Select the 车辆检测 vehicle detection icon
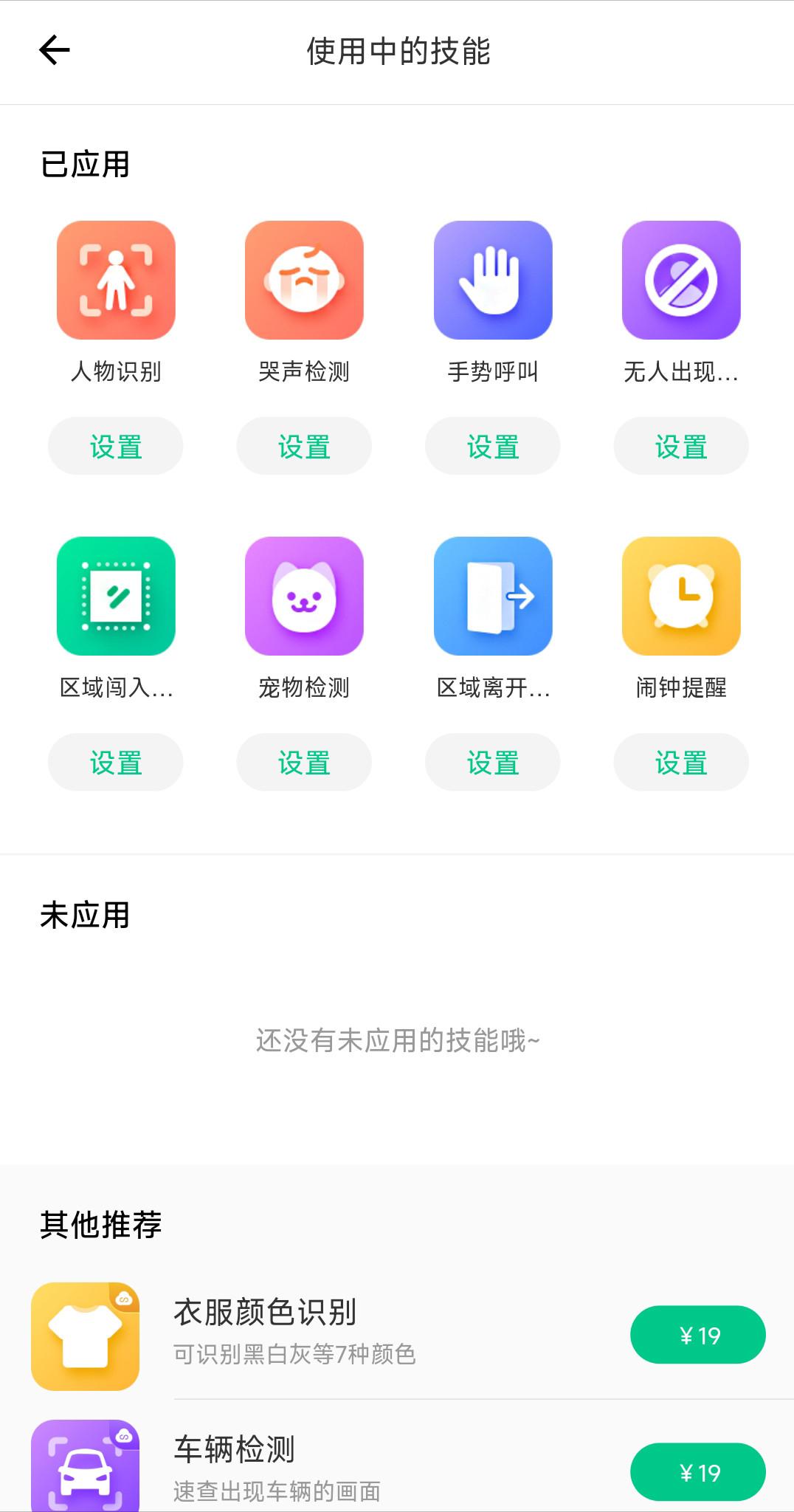 [85, 1469]
